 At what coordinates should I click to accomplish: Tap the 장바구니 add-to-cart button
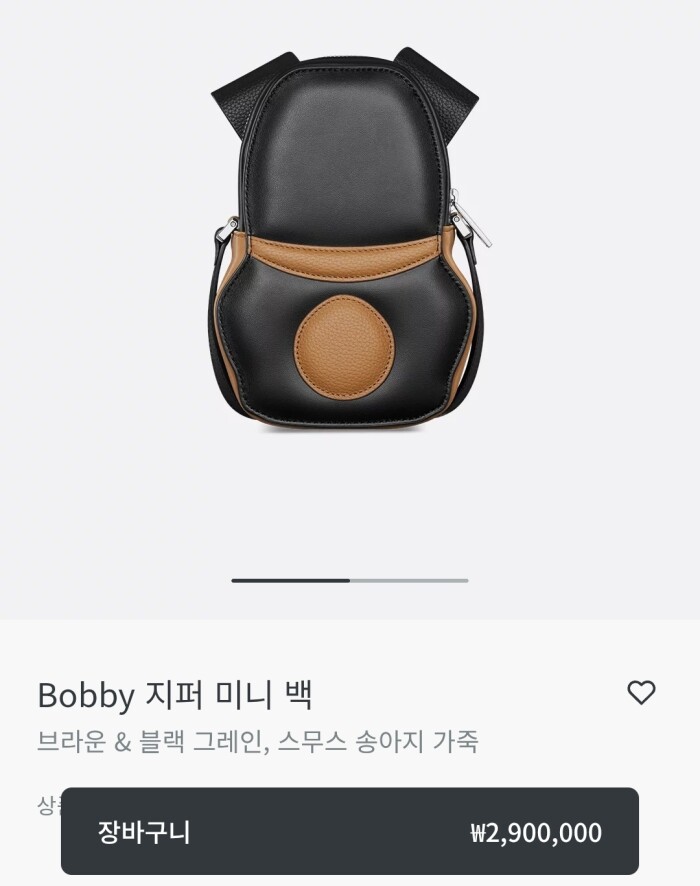click(350, 832)
